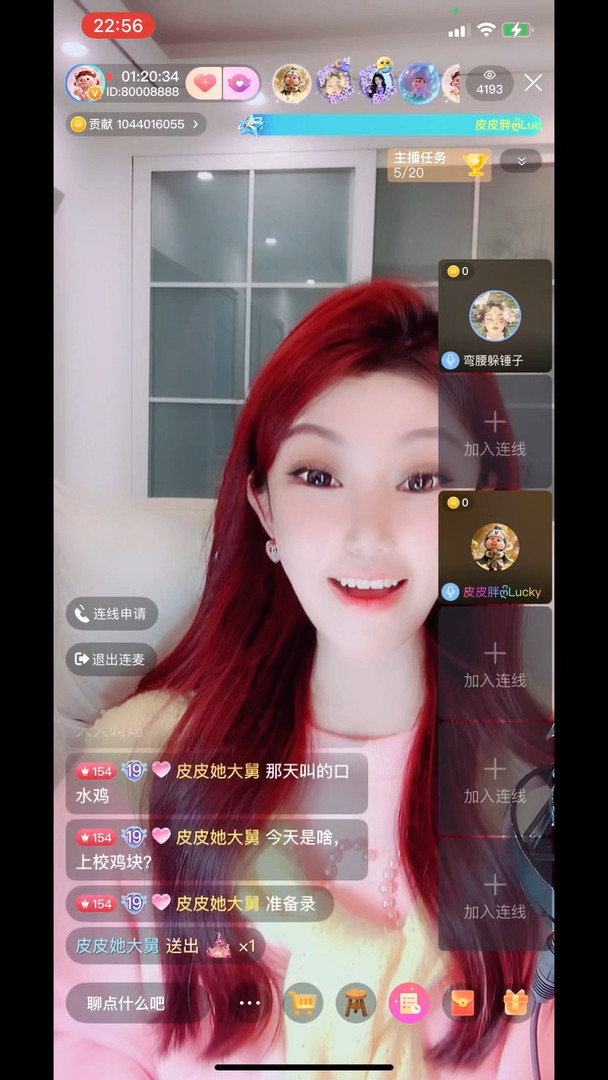Open the 贡献 contribution ranking
Viewport: 608px width, 1080px height.
(x=136, y=124)
